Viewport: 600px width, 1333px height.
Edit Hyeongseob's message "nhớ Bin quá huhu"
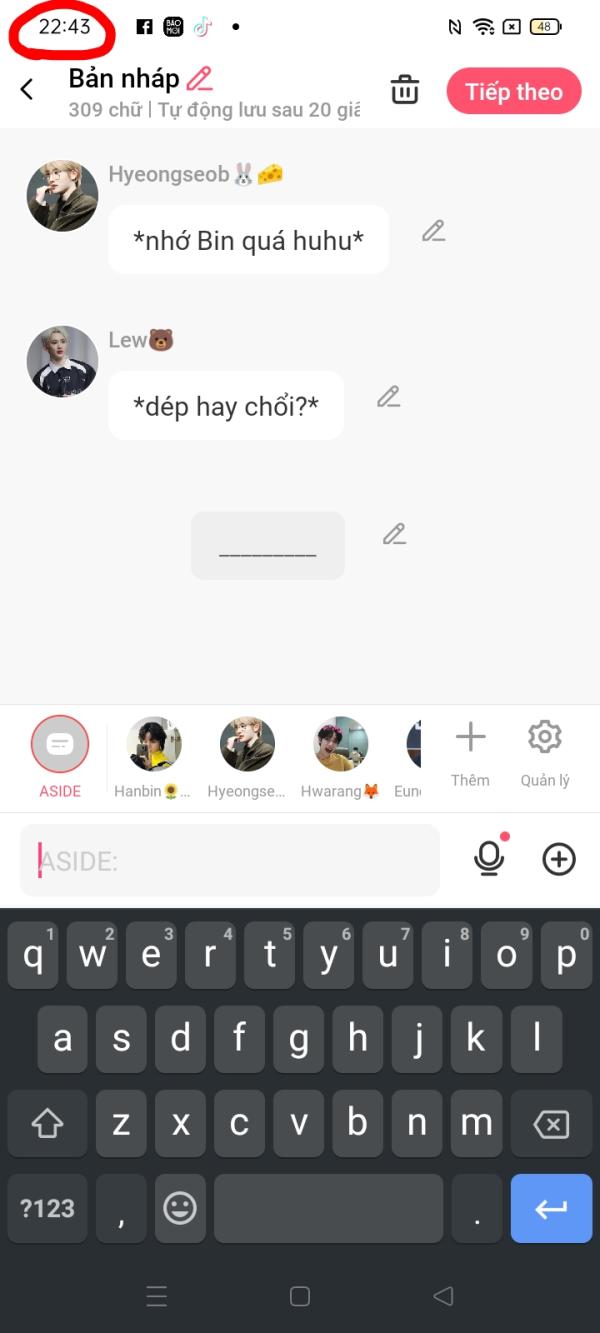coord(433,231)
